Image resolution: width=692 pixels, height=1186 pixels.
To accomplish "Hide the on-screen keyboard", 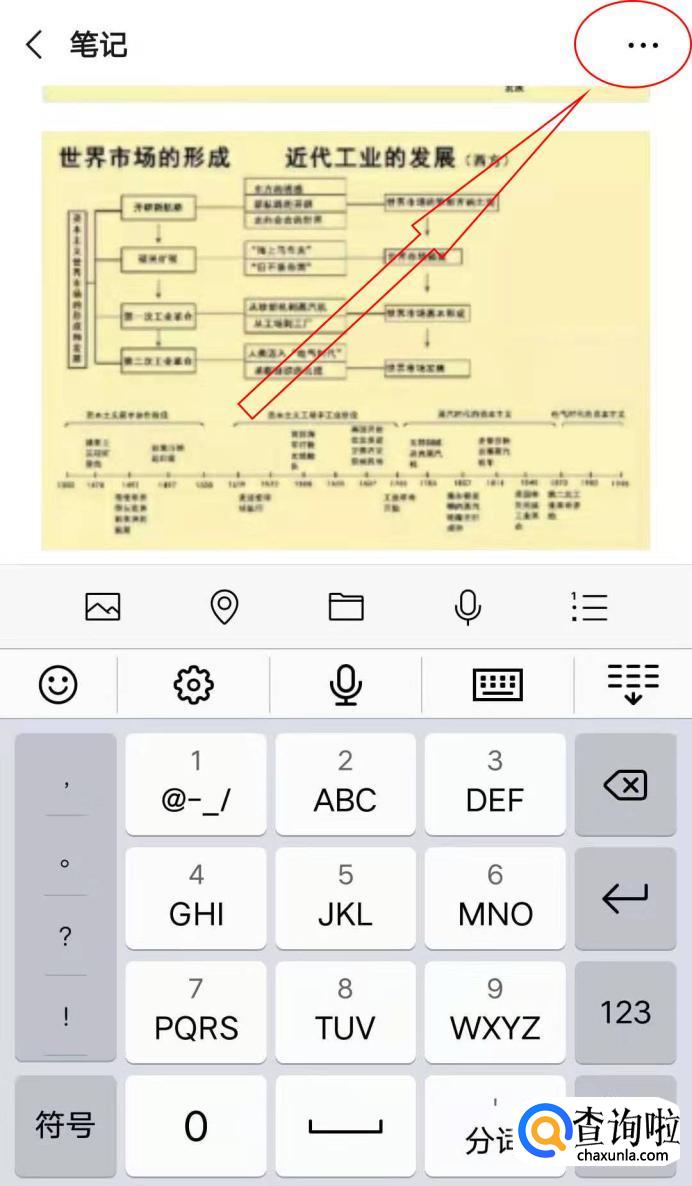I will [633, 684].
